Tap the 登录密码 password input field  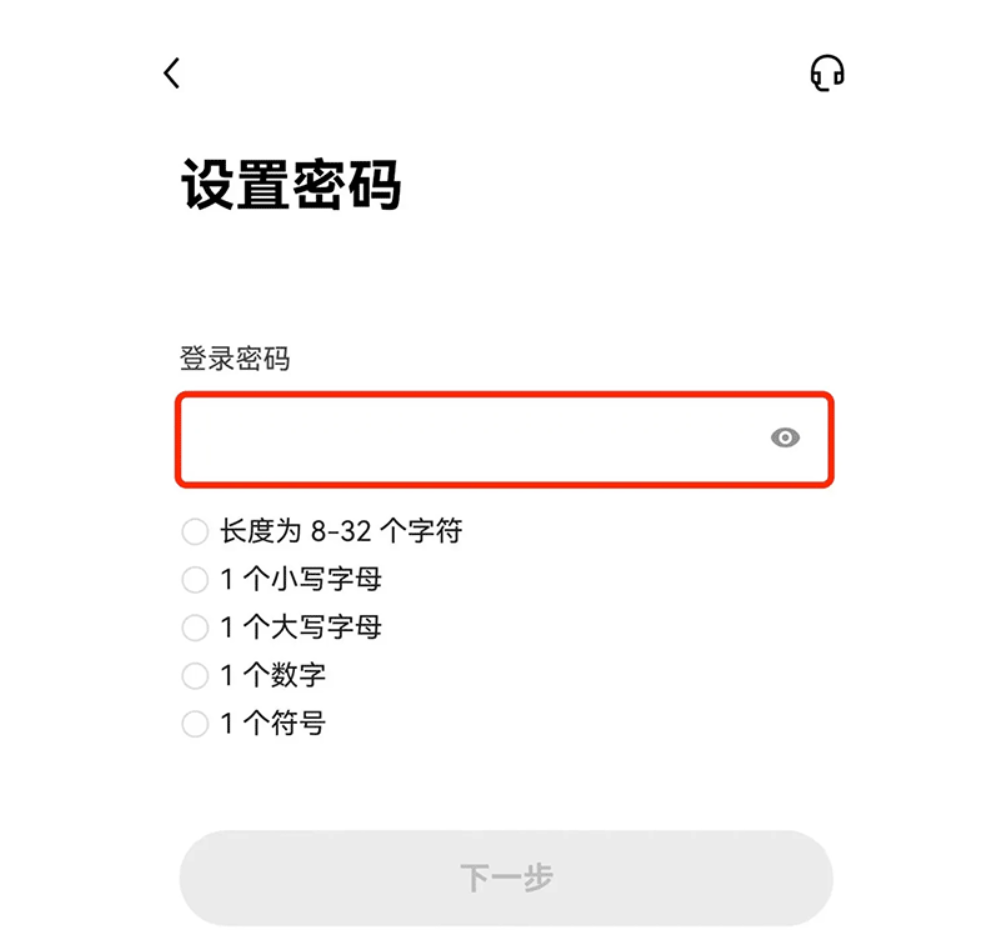(470, 439)
